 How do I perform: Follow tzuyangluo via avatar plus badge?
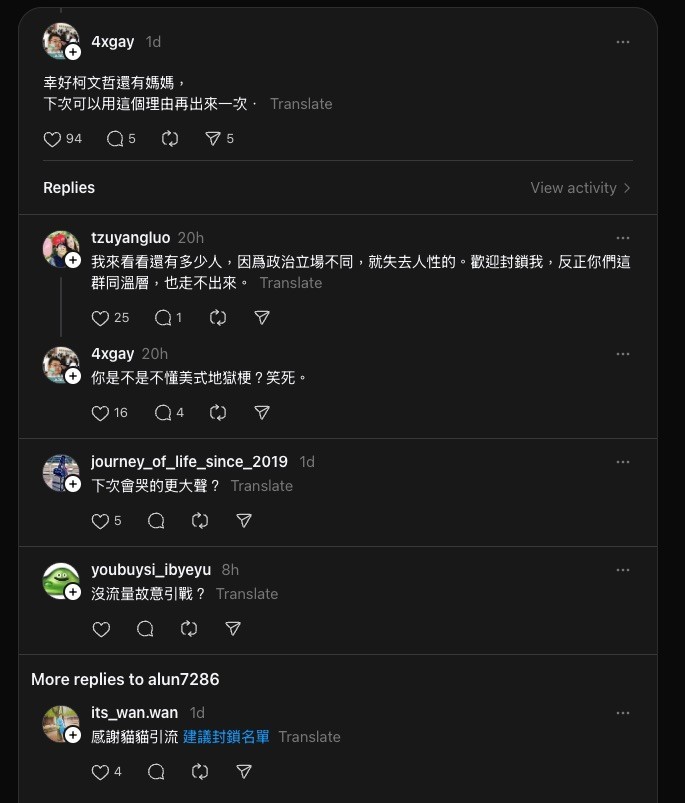pos(73,260)
